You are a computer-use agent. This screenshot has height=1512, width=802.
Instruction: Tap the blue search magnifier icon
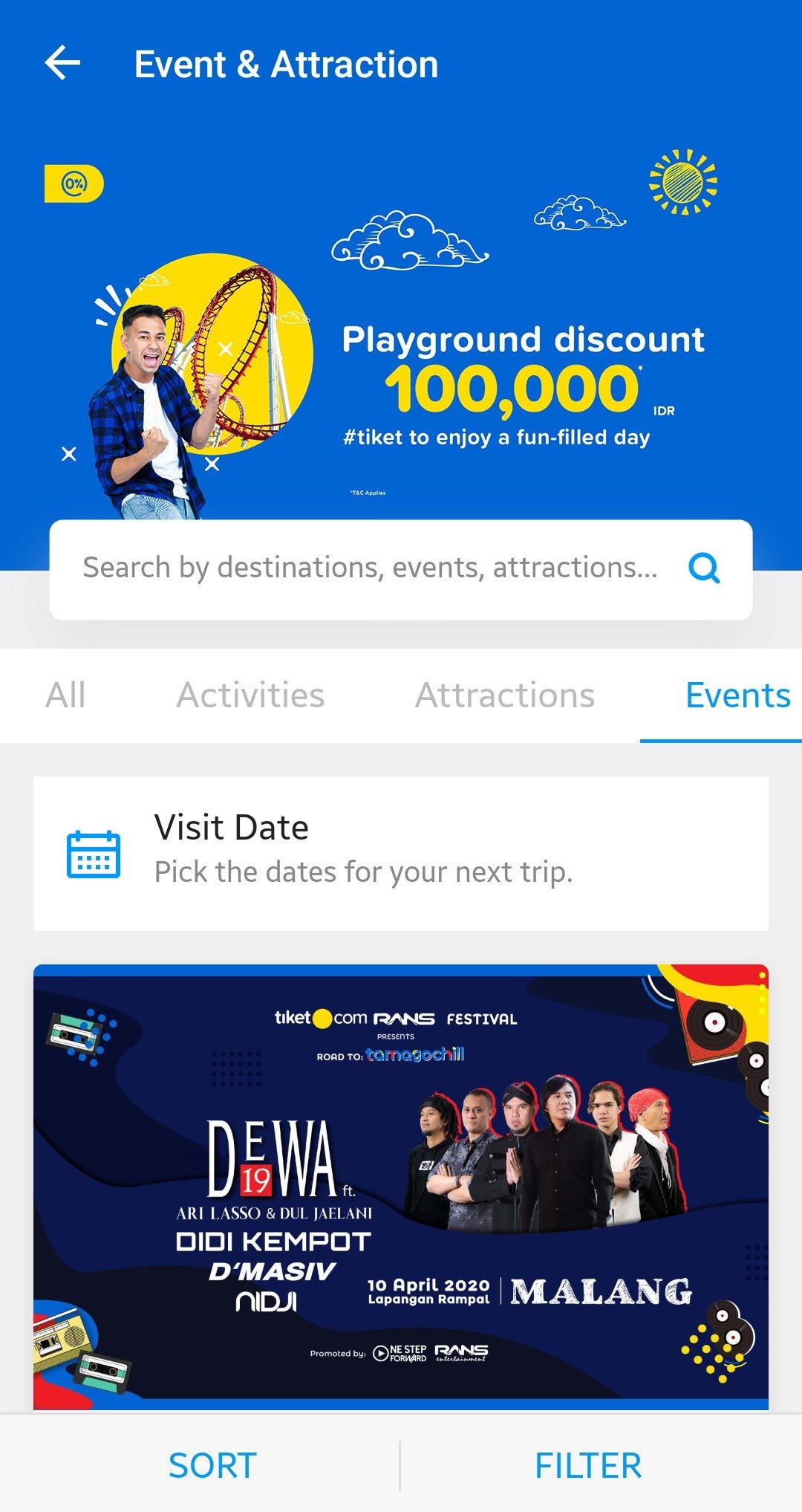(x=704, y=568)
